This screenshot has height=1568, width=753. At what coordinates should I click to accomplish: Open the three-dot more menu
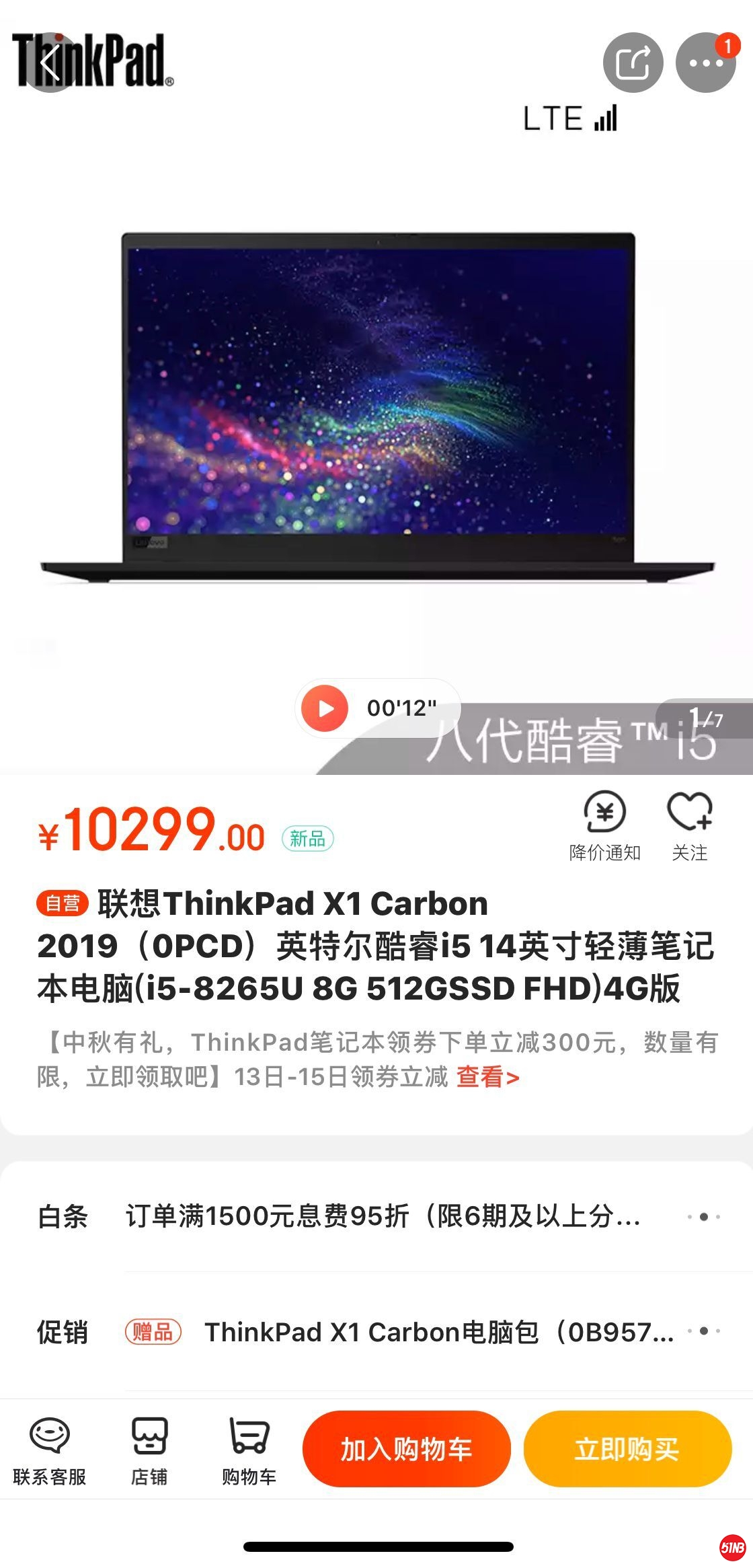(705, 63)
